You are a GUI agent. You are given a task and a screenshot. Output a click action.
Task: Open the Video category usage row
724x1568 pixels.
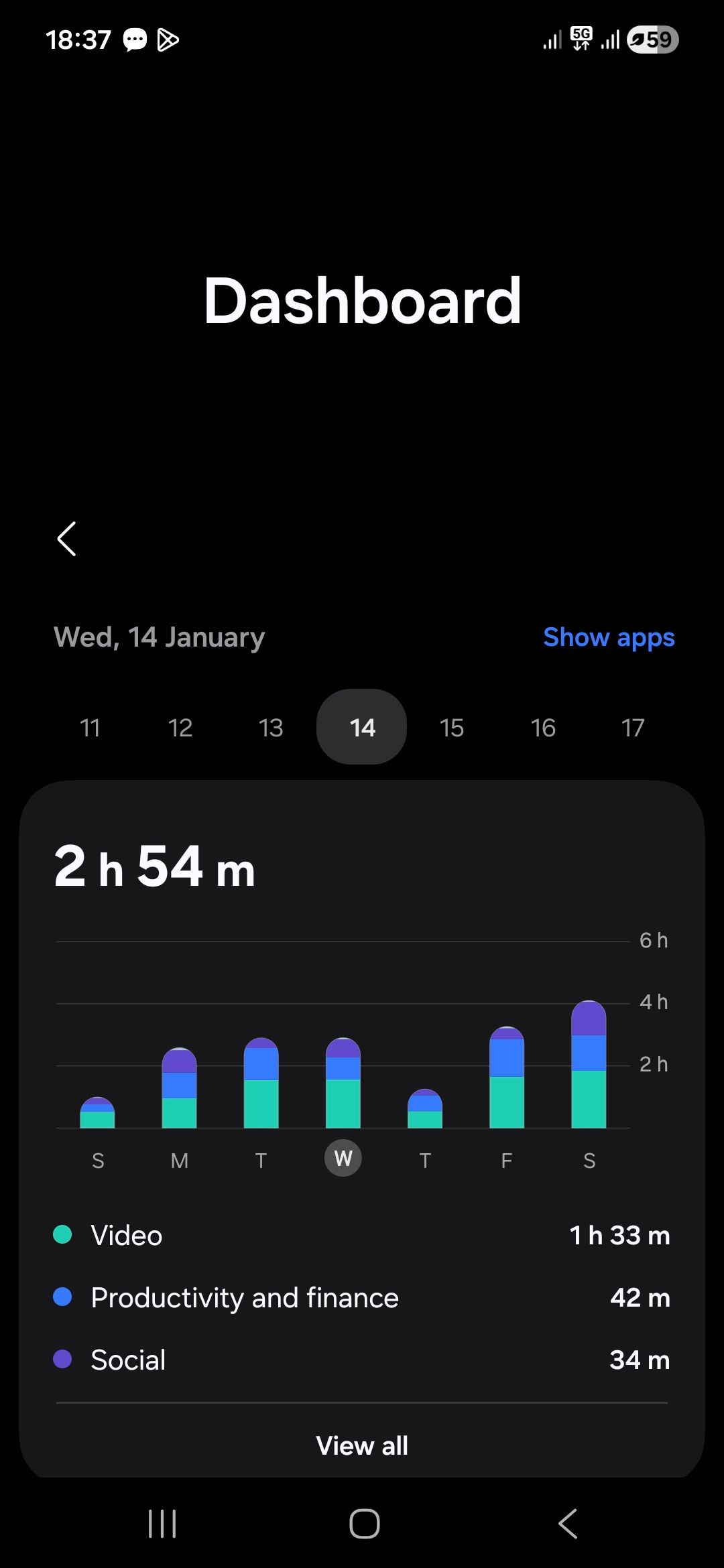click(x=362, y=1235)
